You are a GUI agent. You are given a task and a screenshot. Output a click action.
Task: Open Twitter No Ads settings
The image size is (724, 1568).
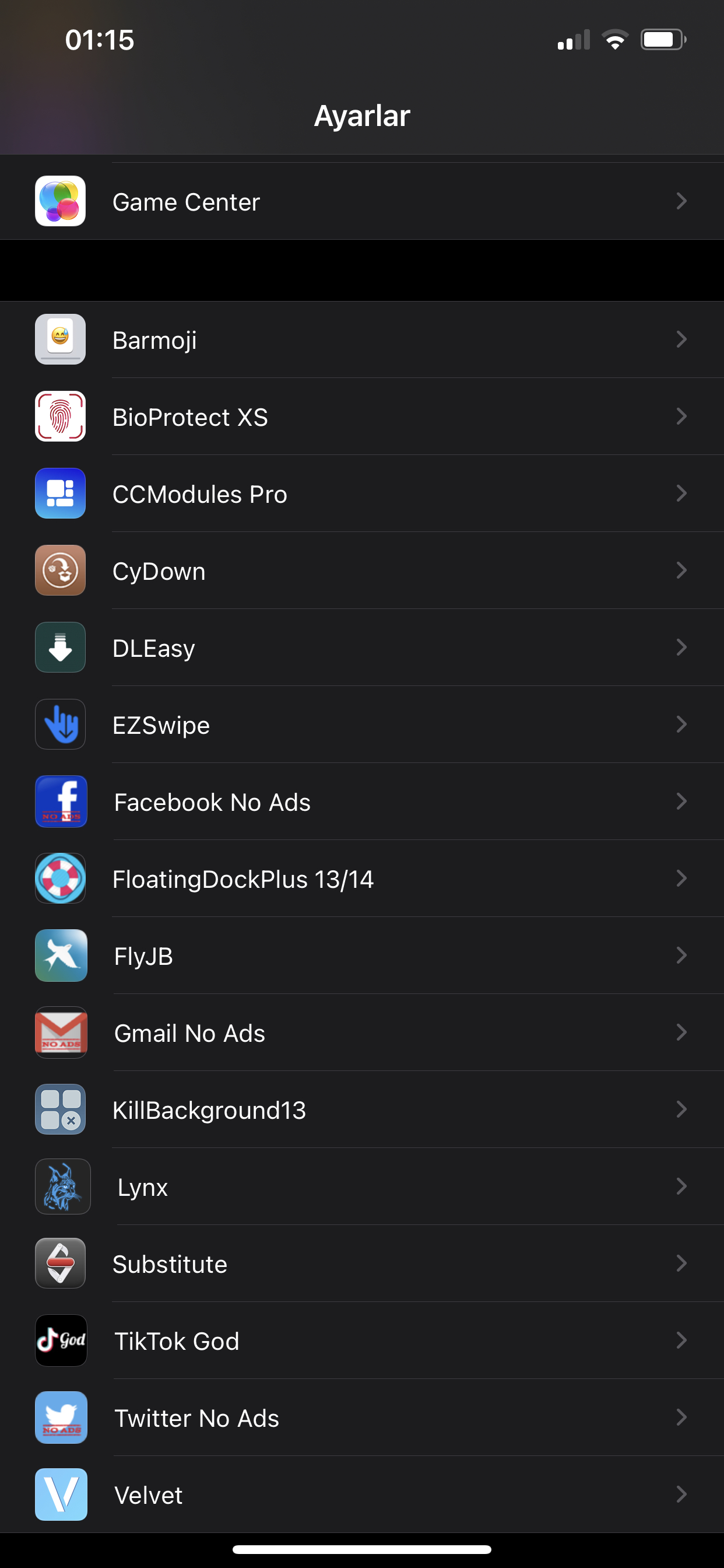(x=362, y=1417)
